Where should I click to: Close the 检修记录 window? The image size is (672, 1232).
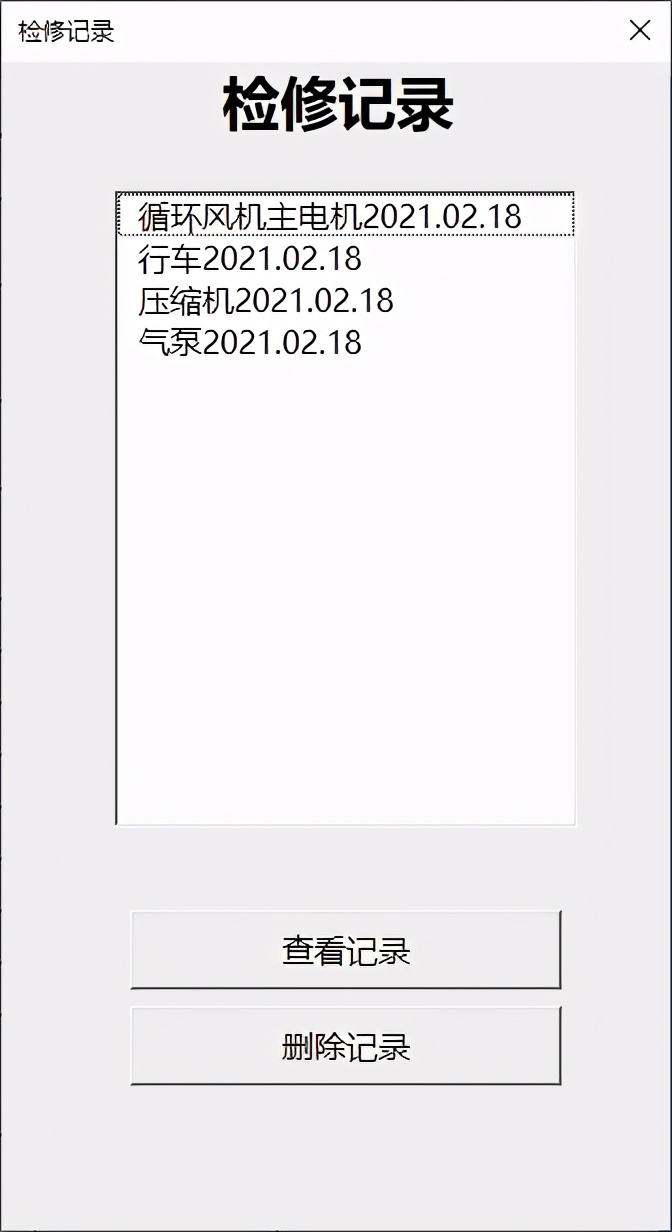(x=640, y=30)
